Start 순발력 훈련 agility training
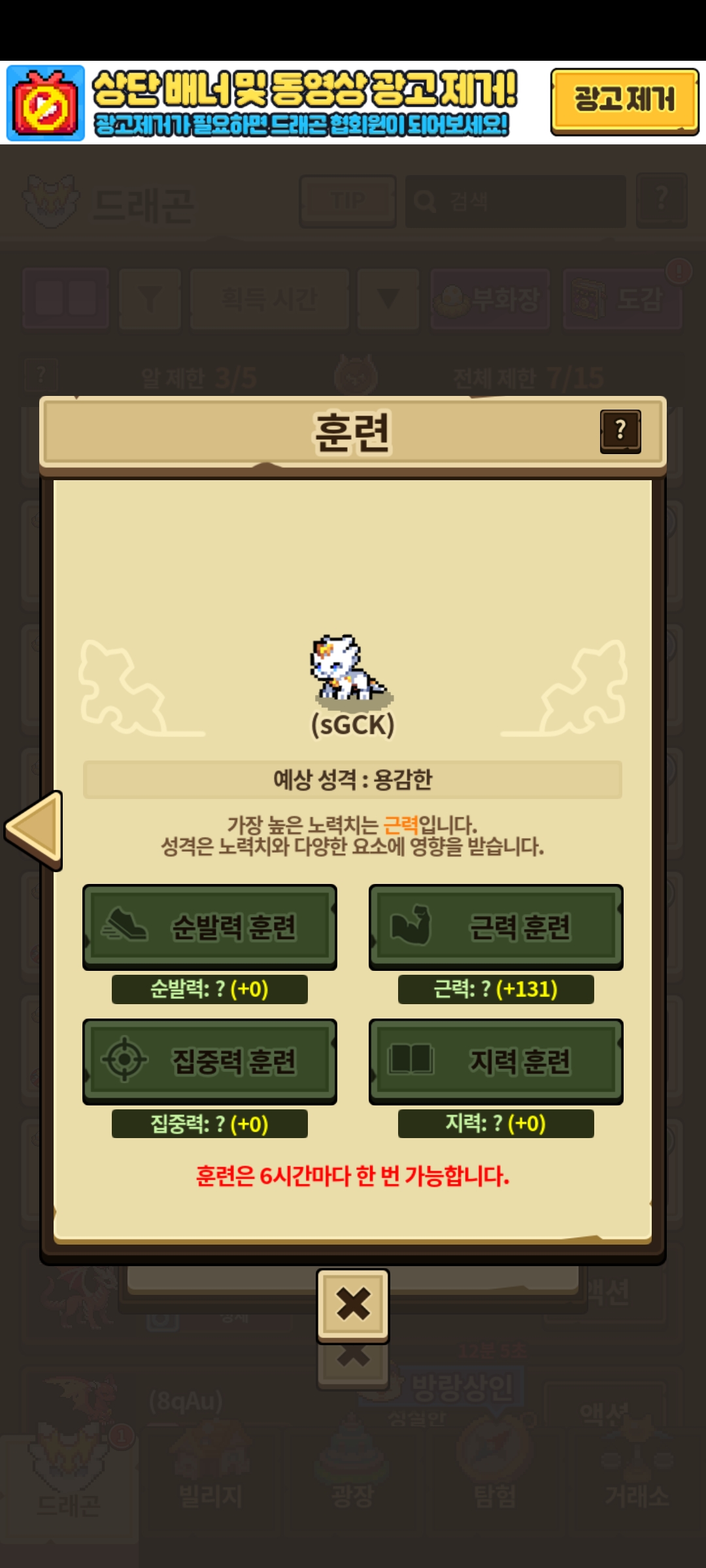This screenshot has width=706, height=1568. [209, 926]
